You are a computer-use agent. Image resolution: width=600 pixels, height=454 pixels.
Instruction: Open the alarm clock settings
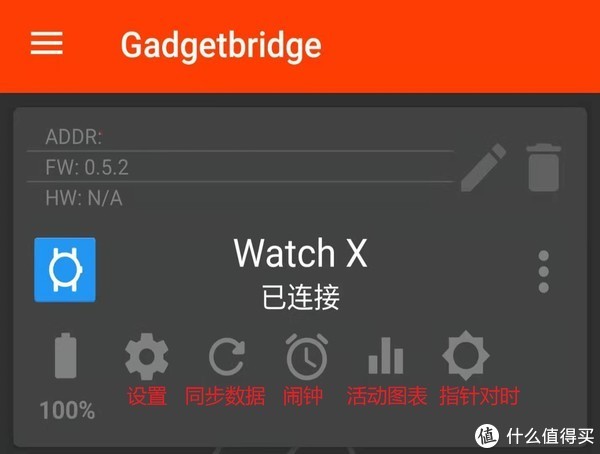[x=306, y=357]
